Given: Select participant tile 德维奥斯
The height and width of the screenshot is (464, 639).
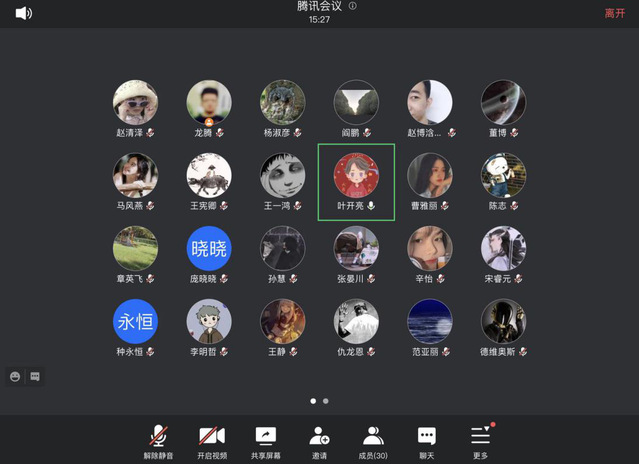Looking at the screenshot, I should coord(503,322).
